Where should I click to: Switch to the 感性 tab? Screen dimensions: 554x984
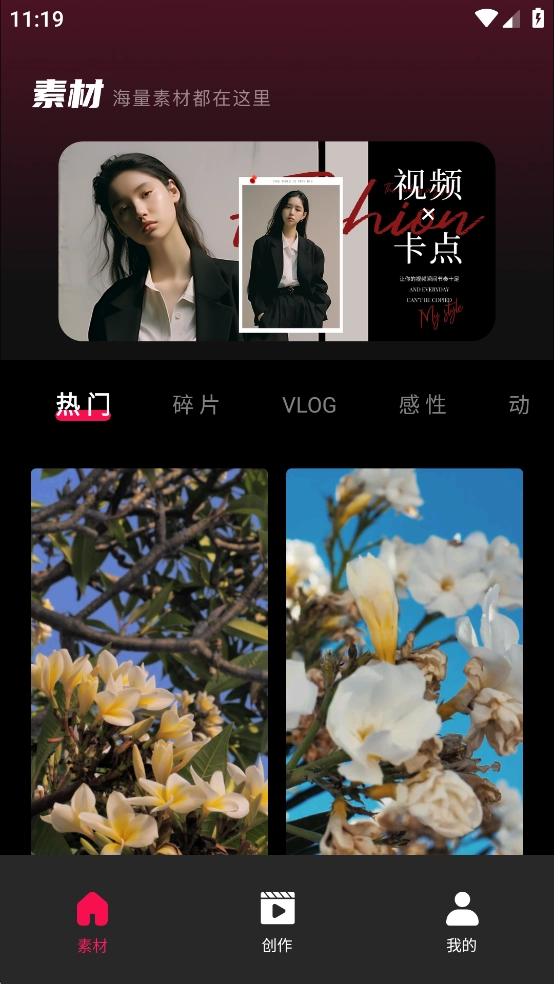[423, 405]
